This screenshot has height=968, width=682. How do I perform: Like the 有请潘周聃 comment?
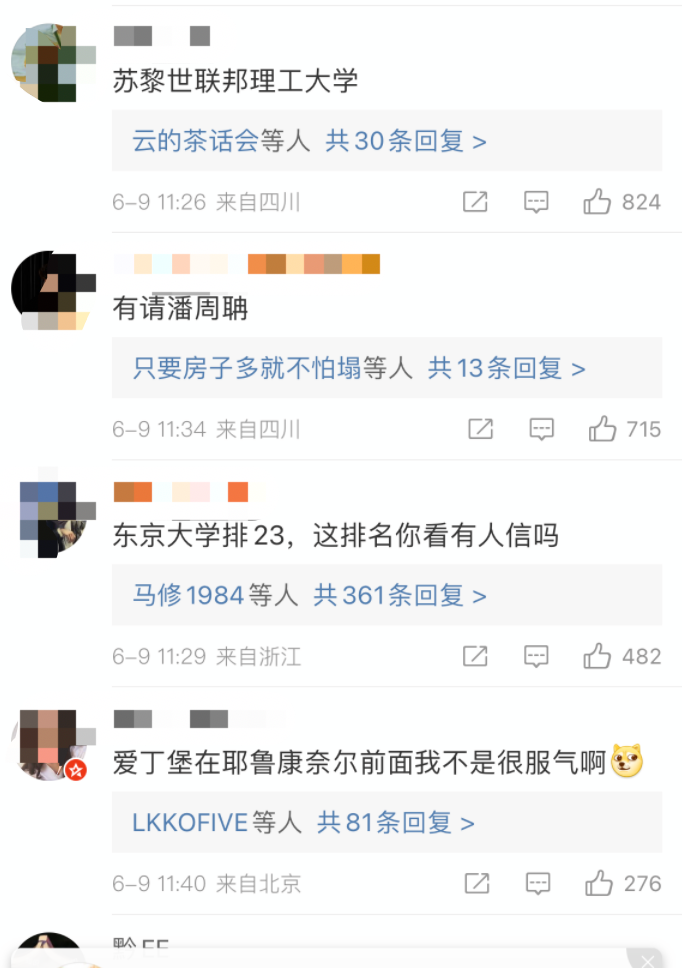(603, 429)
